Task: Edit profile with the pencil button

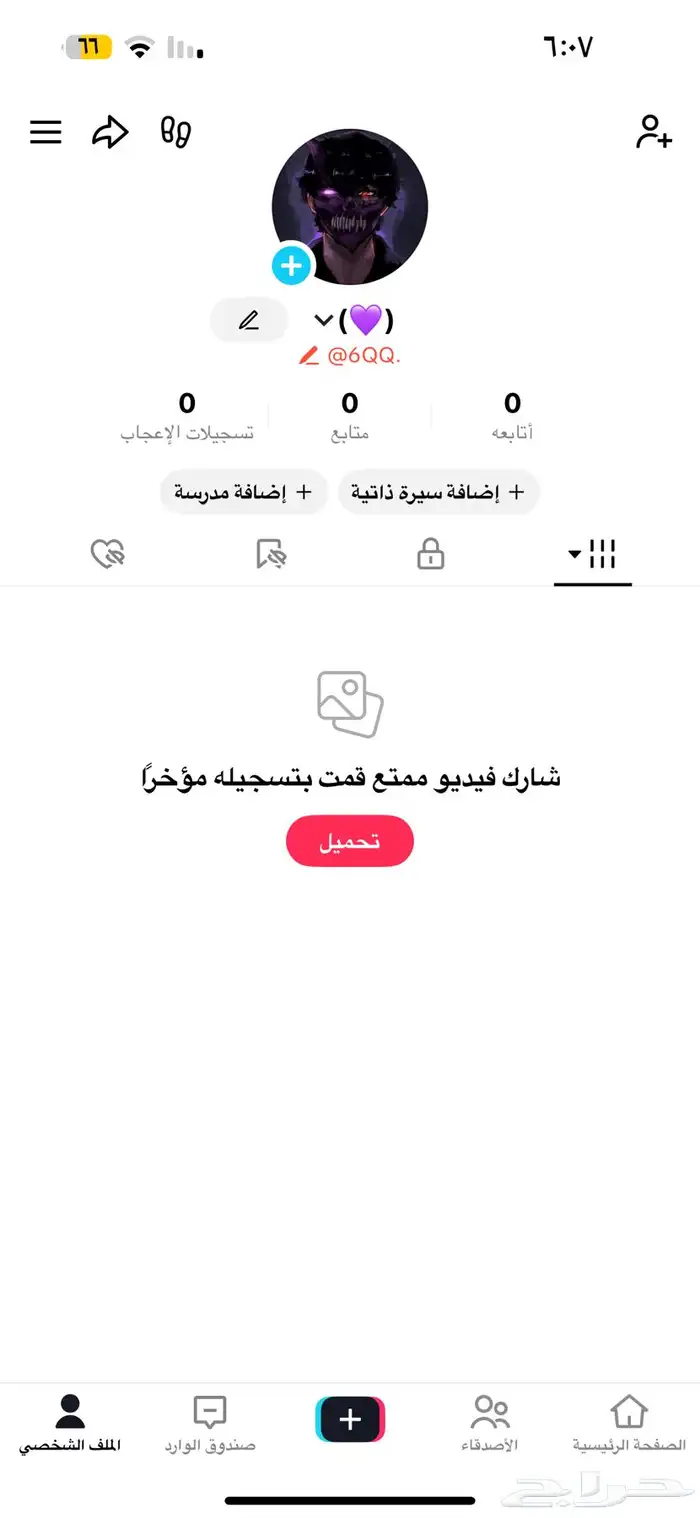Action: tap(249, 321)
